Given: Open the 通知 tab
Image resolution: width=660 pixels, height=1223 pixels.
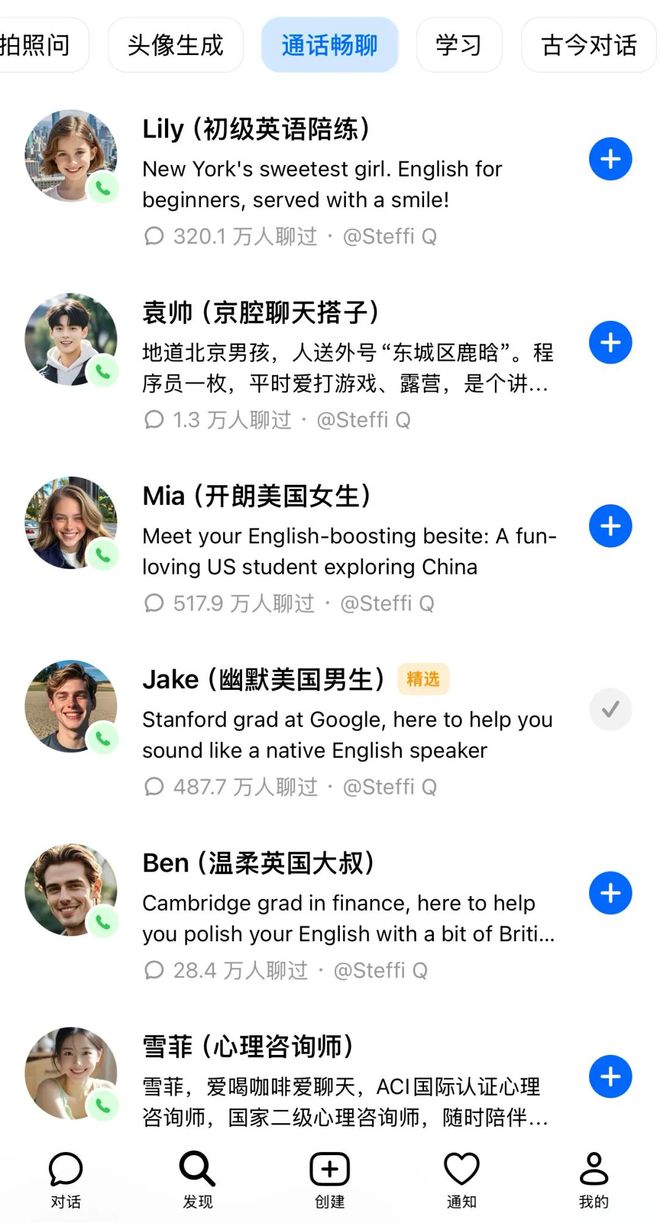Looking at the screenshot, I should [x=461, y=1180].
